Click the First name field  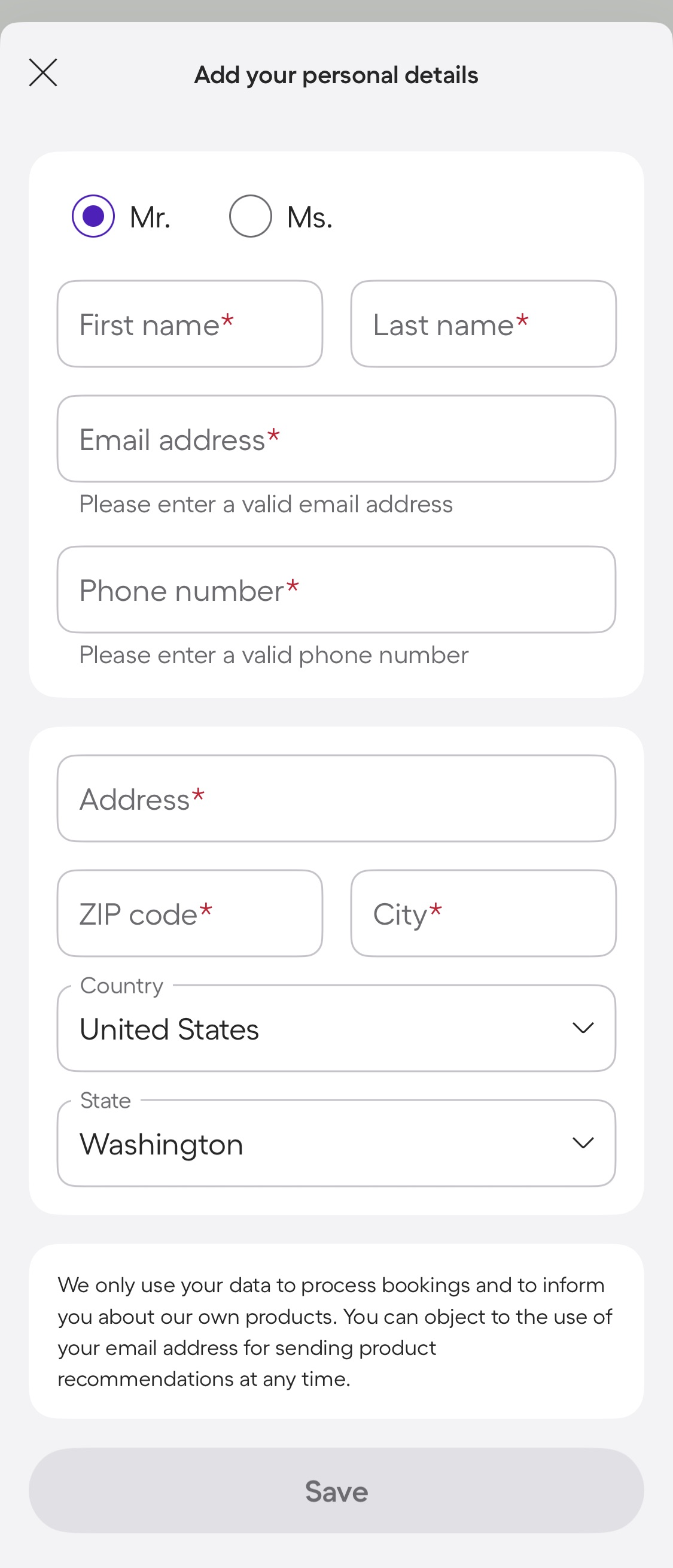pos(189,324)
